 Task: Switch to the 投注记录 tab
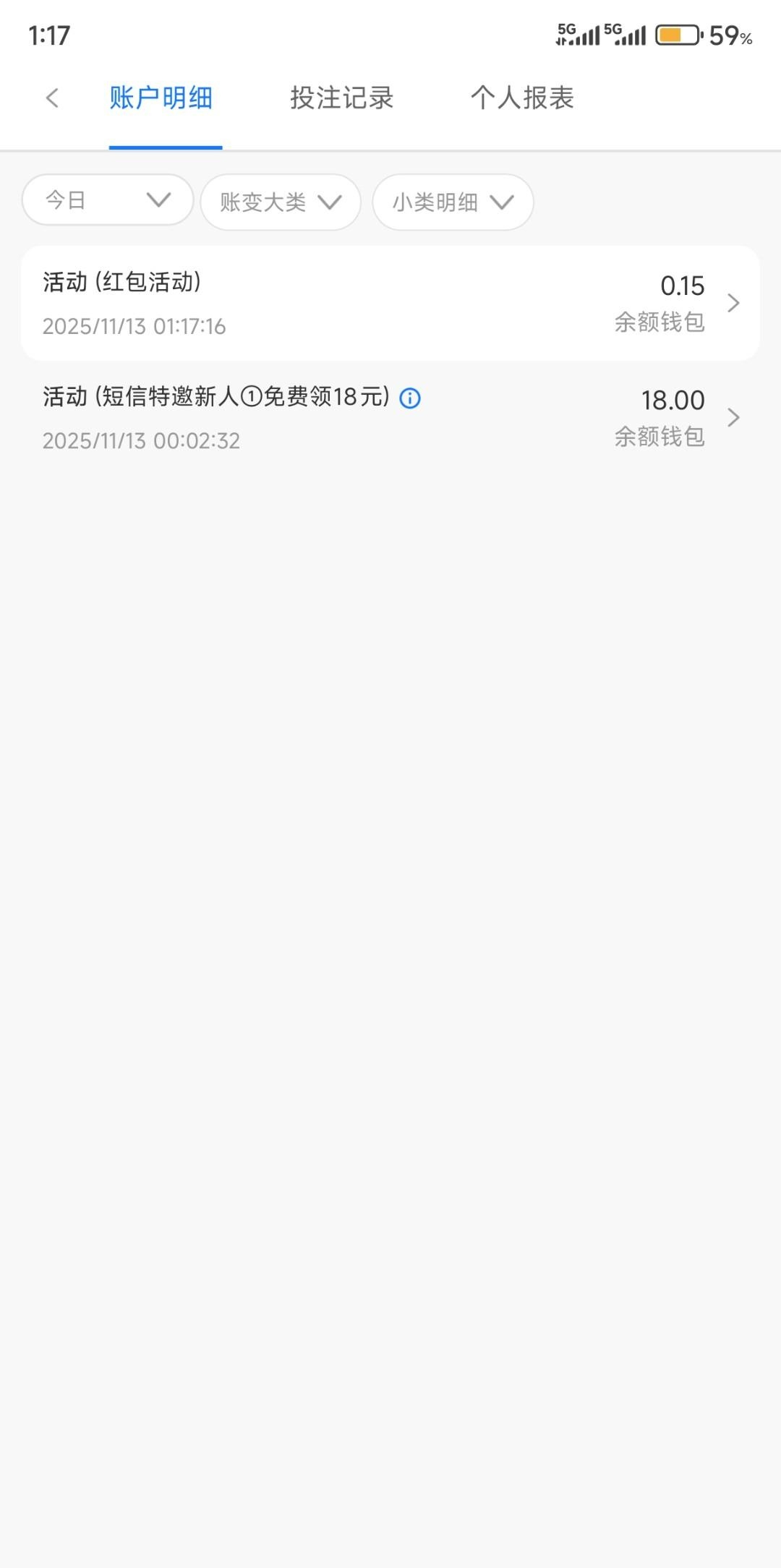coord(341,98)
